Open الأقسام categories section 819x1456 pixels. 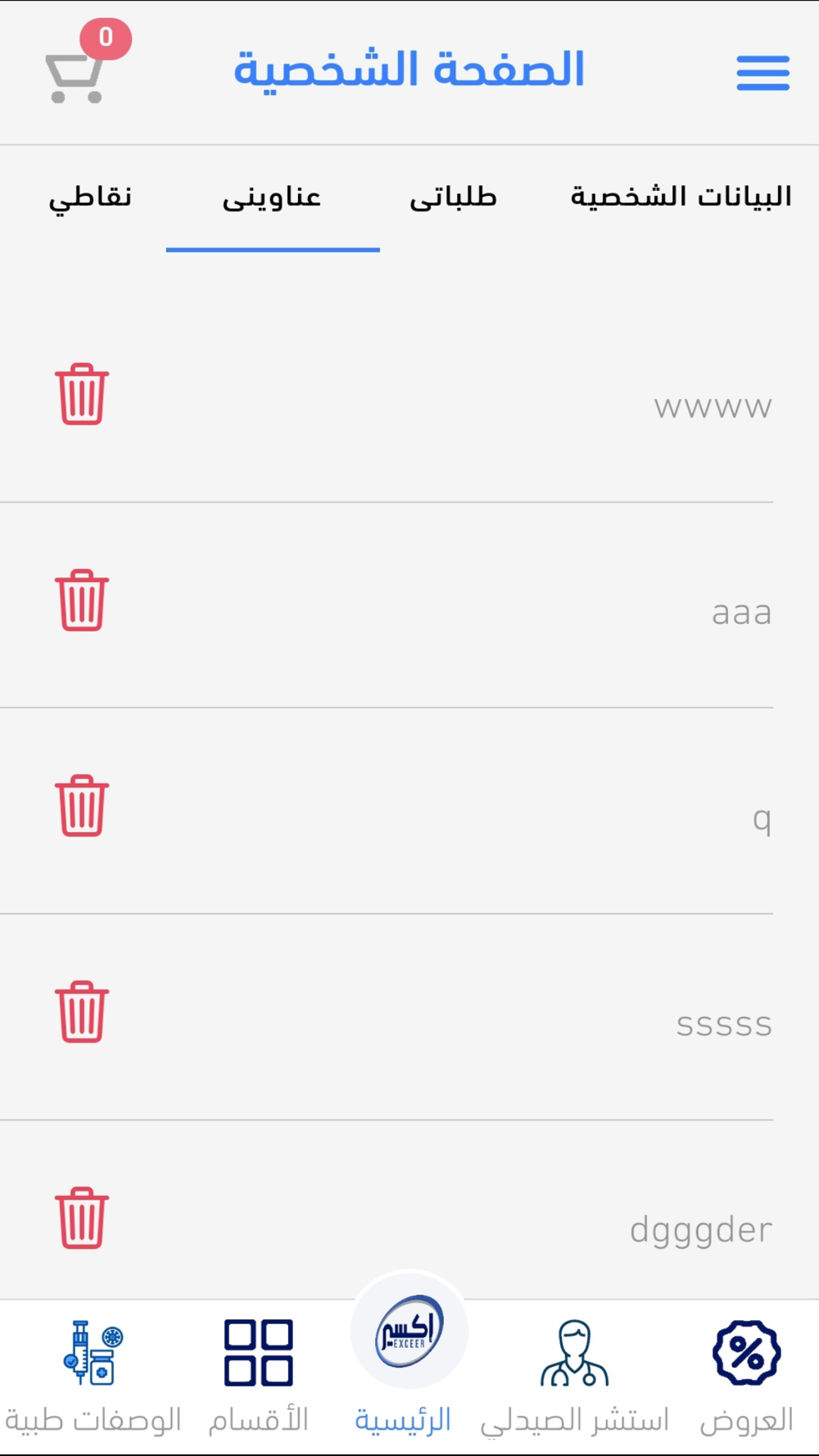pyautogui.click(x=258, y=1377)
